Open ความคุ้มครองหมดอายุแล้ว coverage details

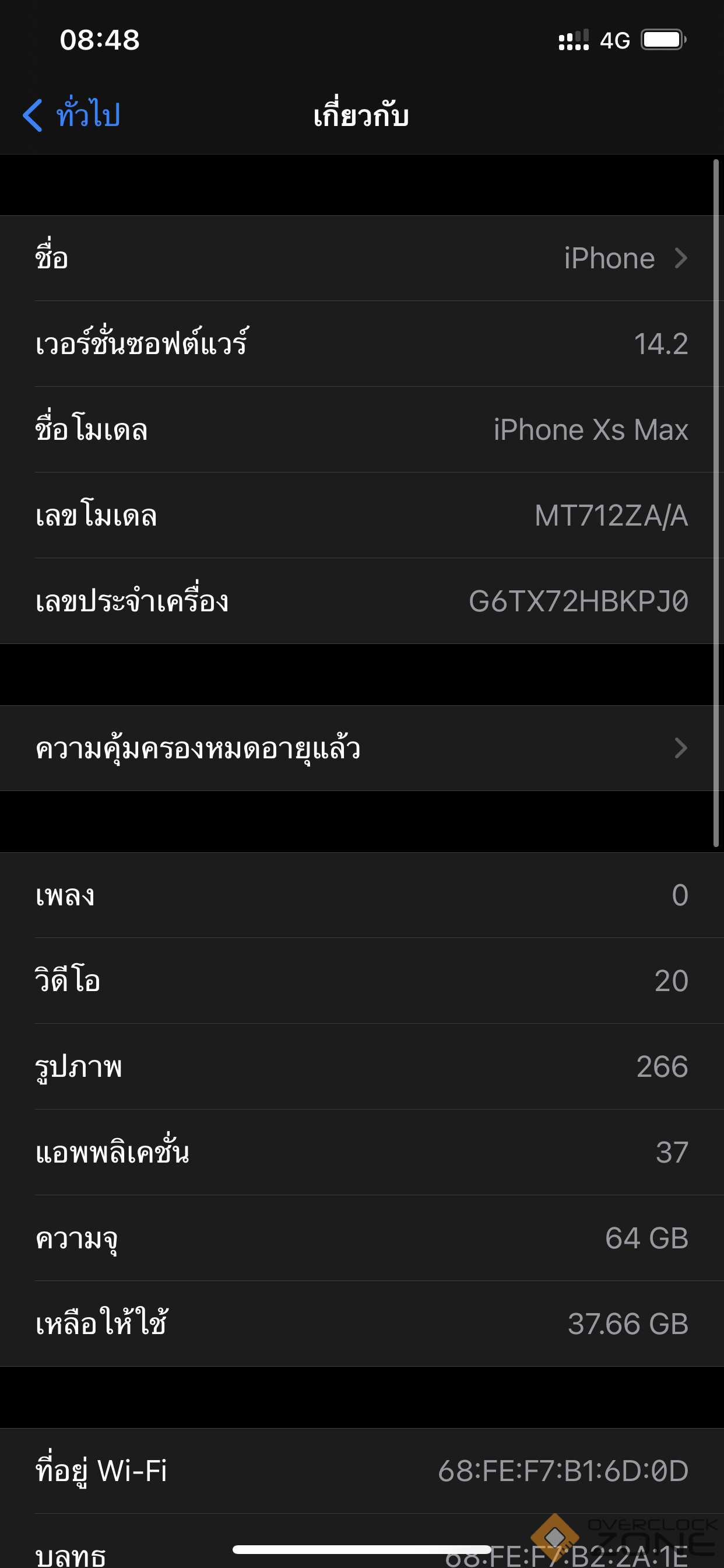click(x=361, y=748)
